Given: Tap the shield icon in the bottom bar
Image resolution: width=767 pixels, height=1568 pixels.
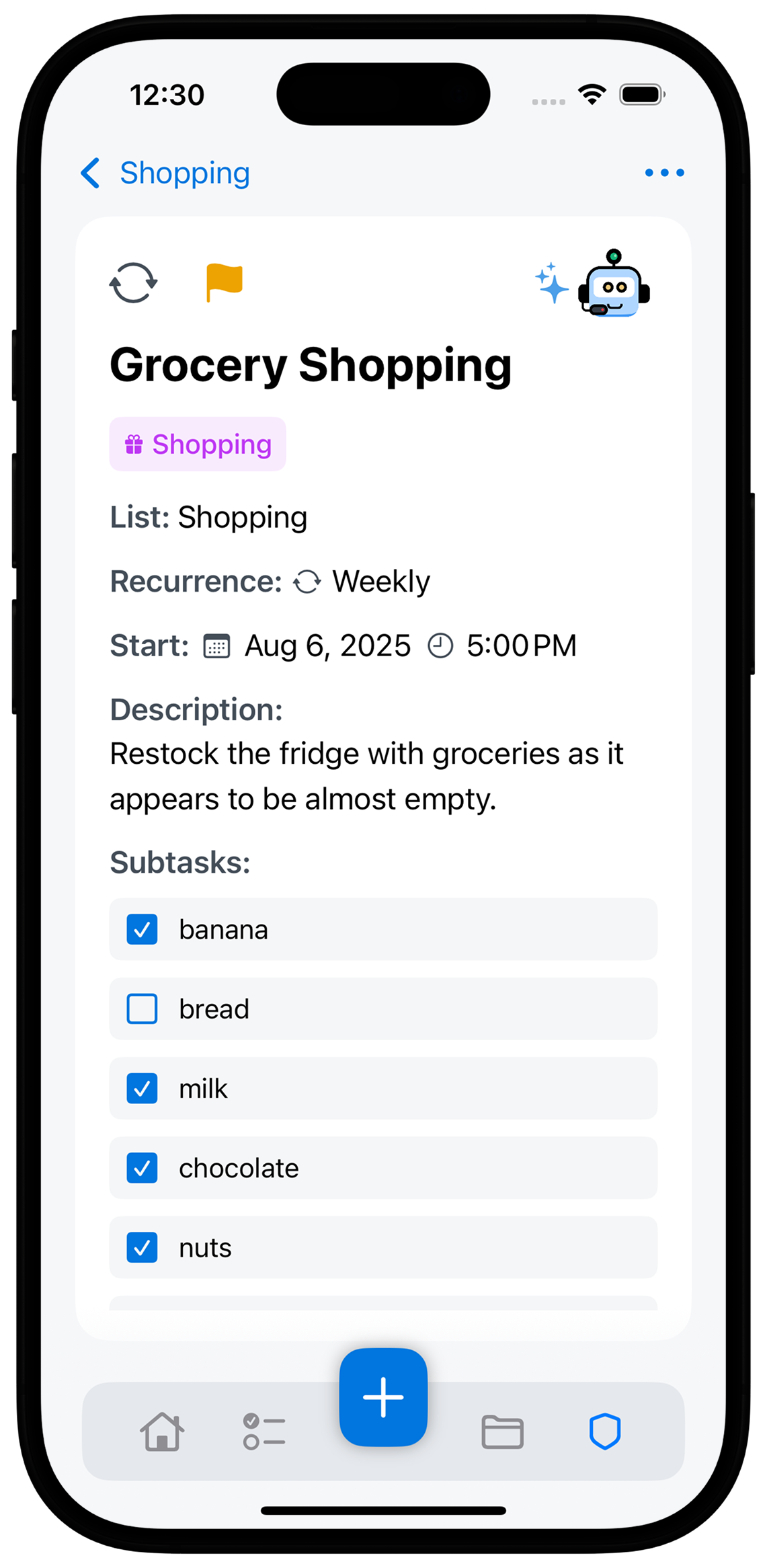Looking at the screenshot, I should pyautogui.click(x=604, y=1431).
